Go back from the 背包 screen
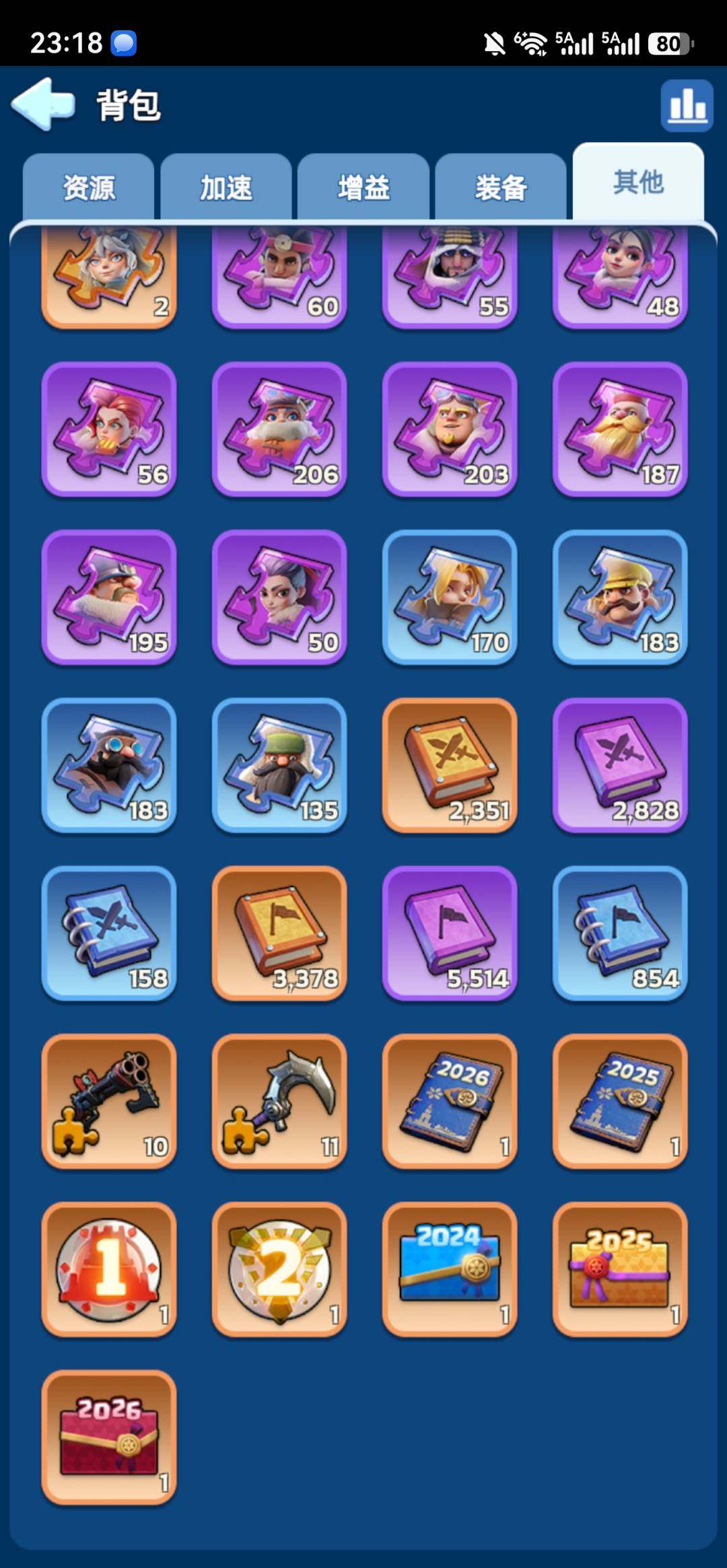727x1568 pixels. click(43, 104)
